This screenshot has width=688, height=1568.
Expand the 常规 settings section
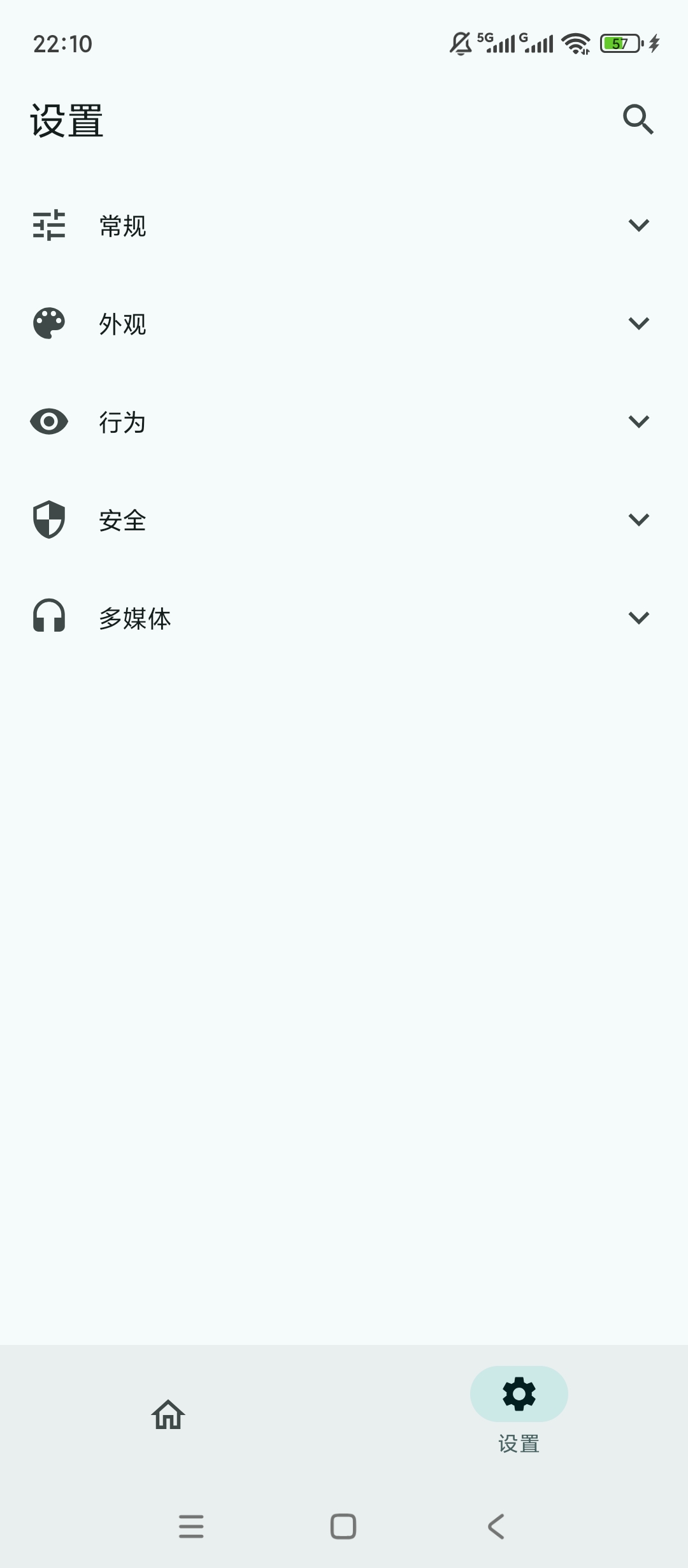pos(344,226)
